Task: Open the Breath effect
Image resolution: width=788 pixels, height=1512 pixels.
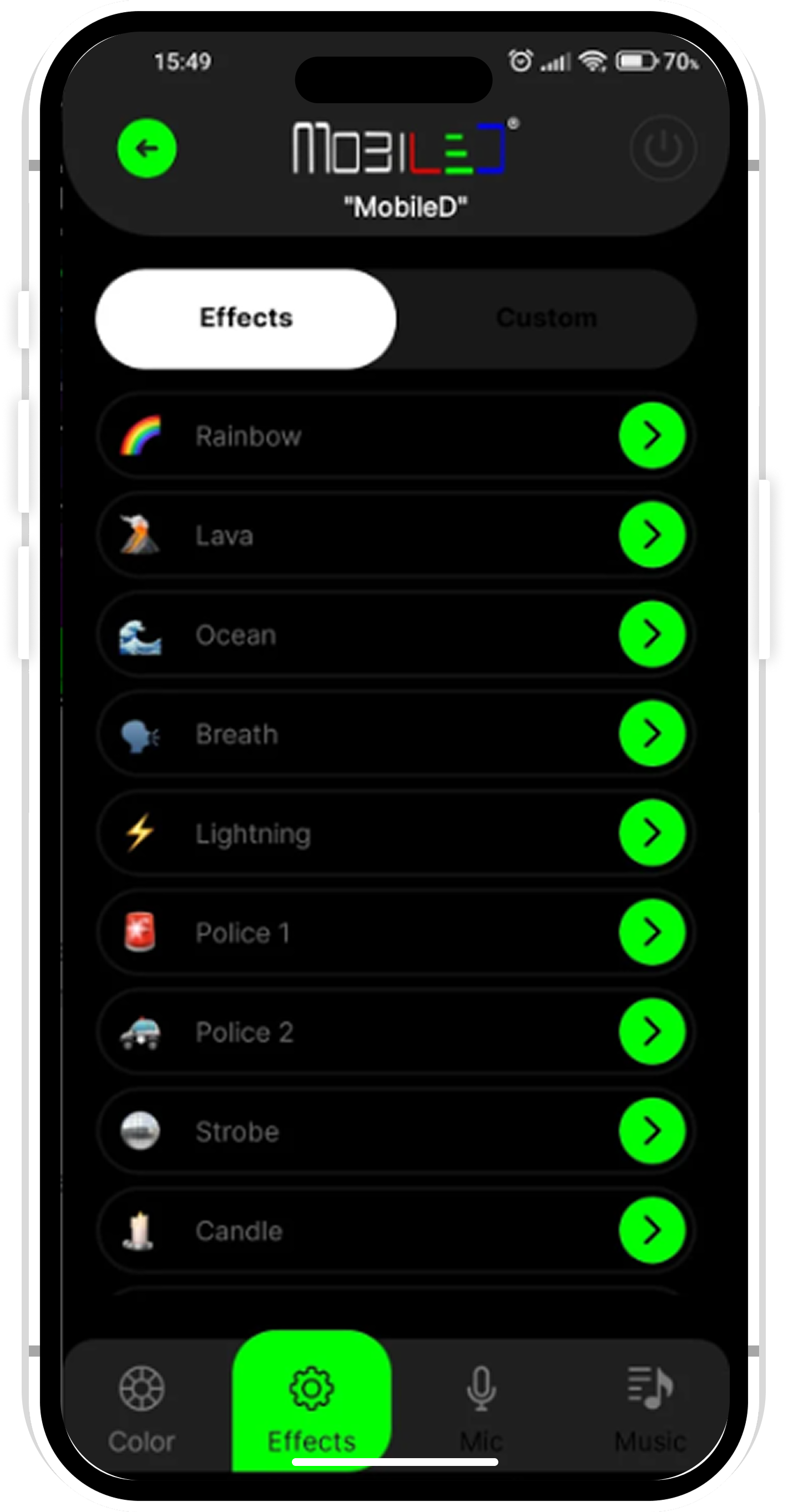Action: 651,734
